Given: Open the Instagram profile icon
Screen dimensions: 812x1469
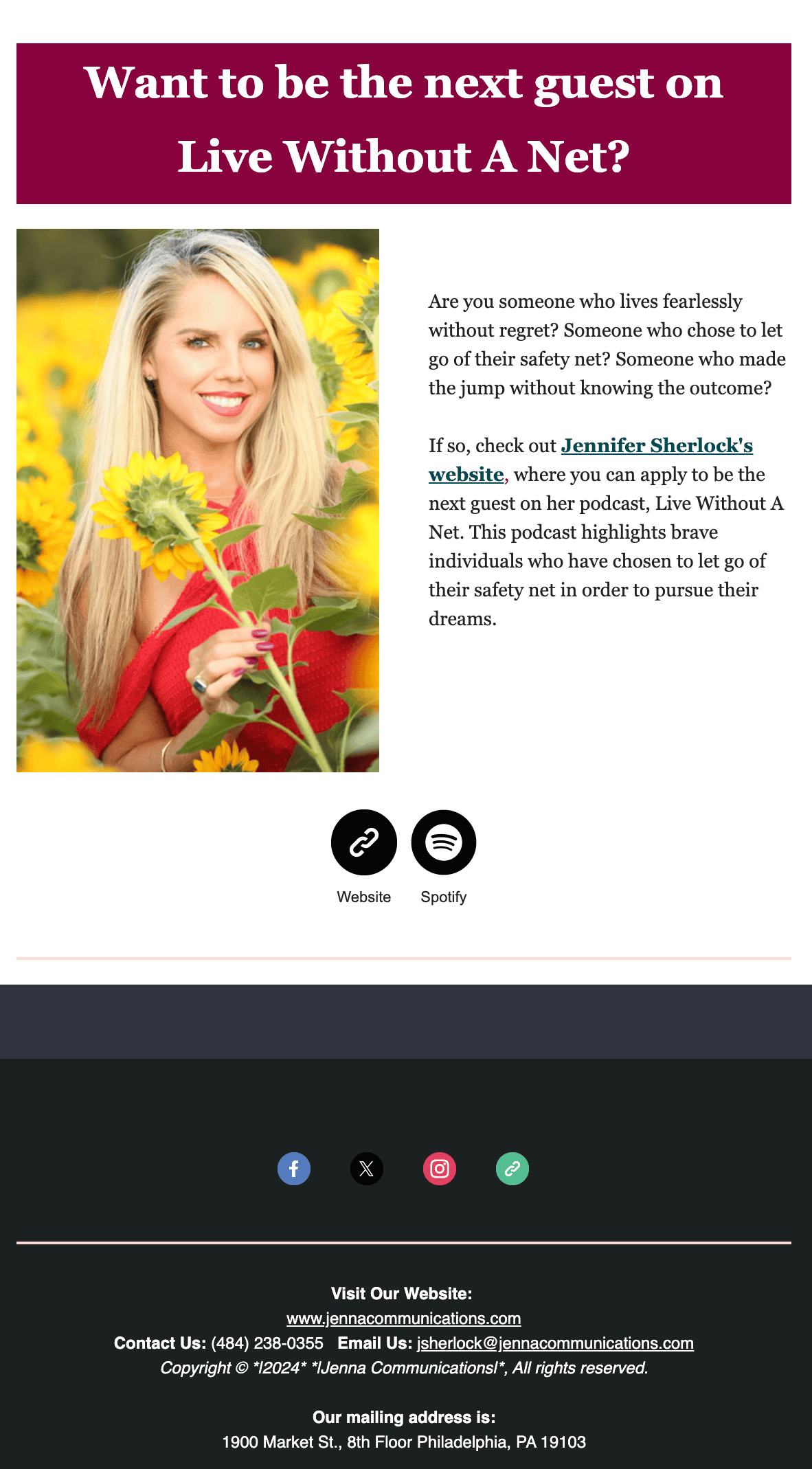Looking at the screenshot, I should [x=440, y=1169].
